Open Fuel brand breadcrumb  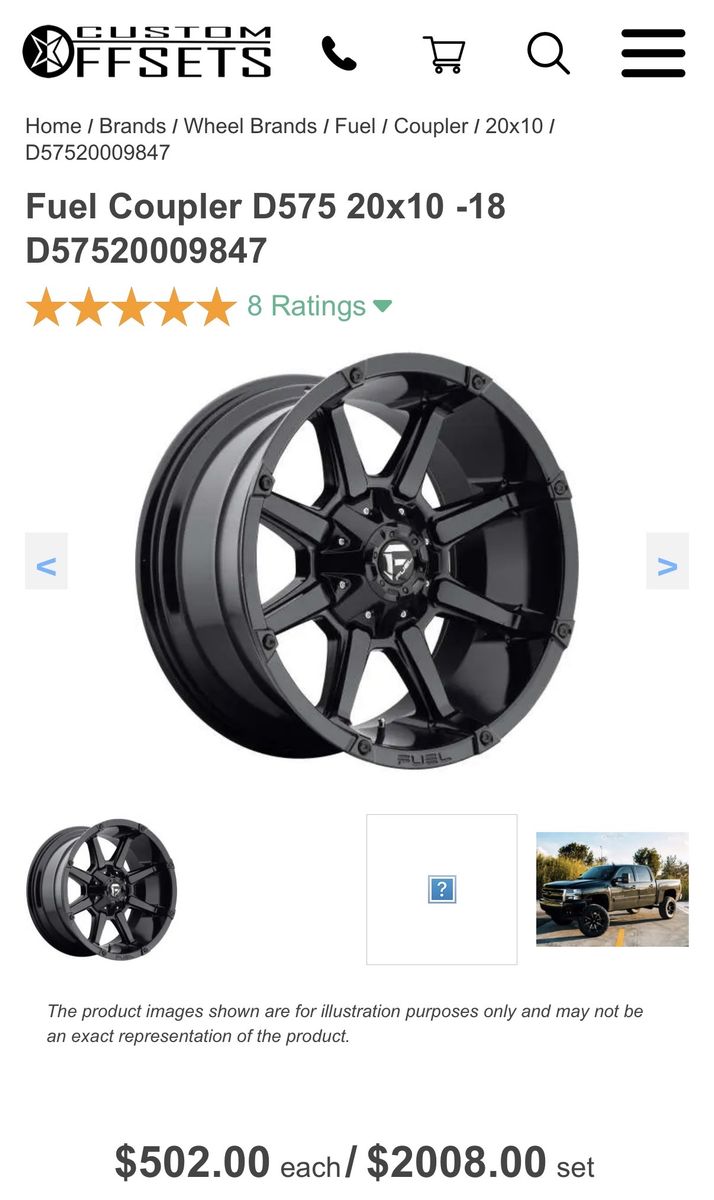point(355,126)
